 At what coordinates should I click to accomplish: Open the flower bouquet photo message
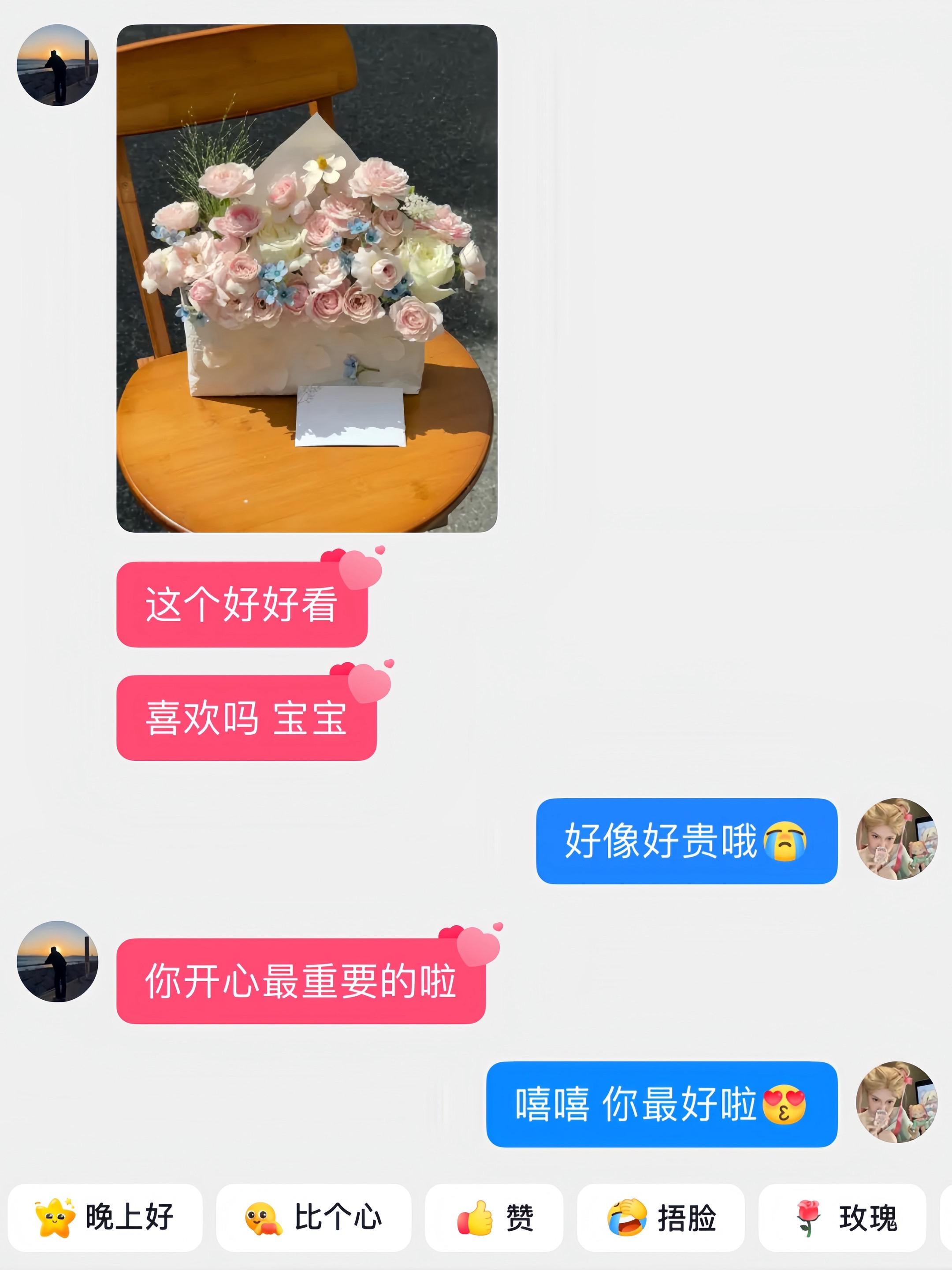click(x=306, y=278)
